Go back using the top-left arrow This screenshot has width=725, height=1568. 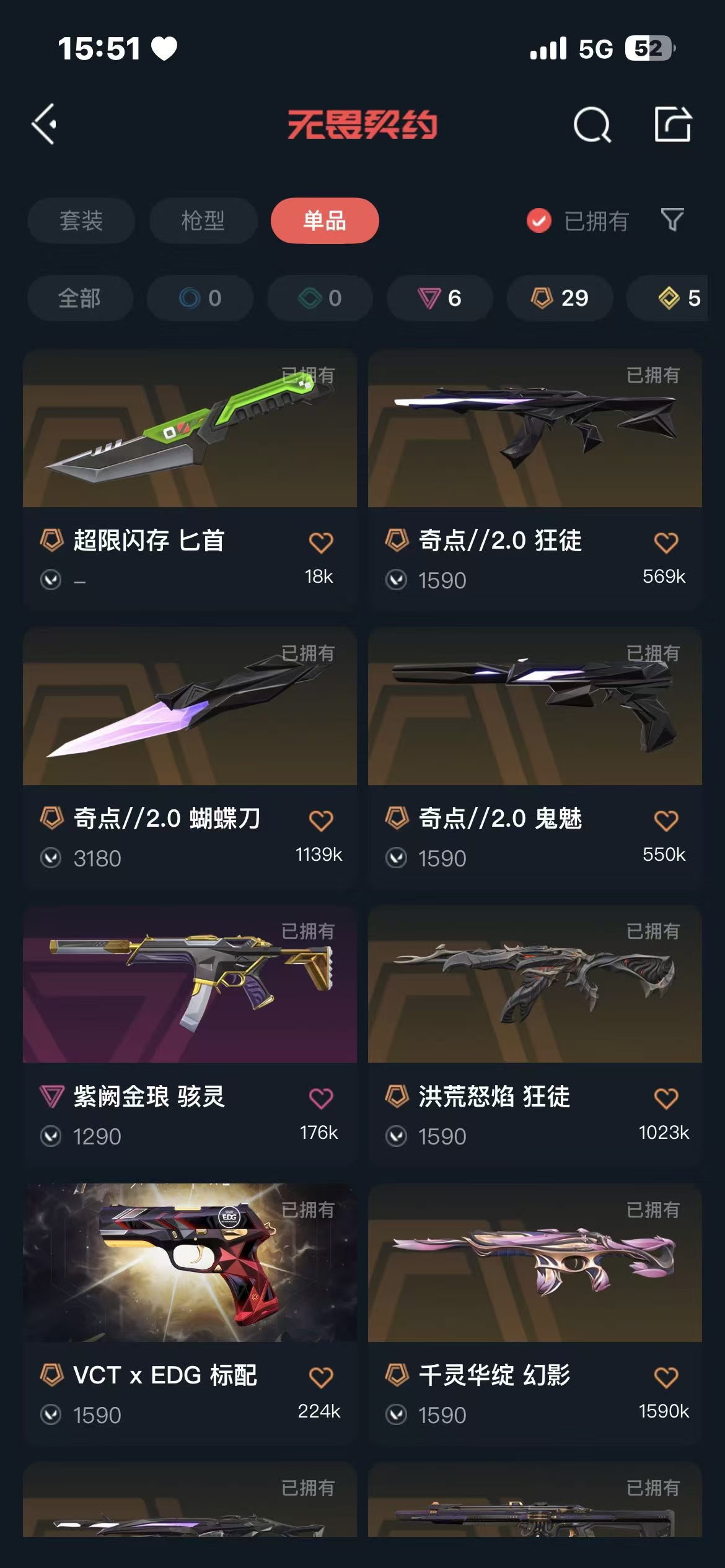pyautogui.click(x=45, y=124)
